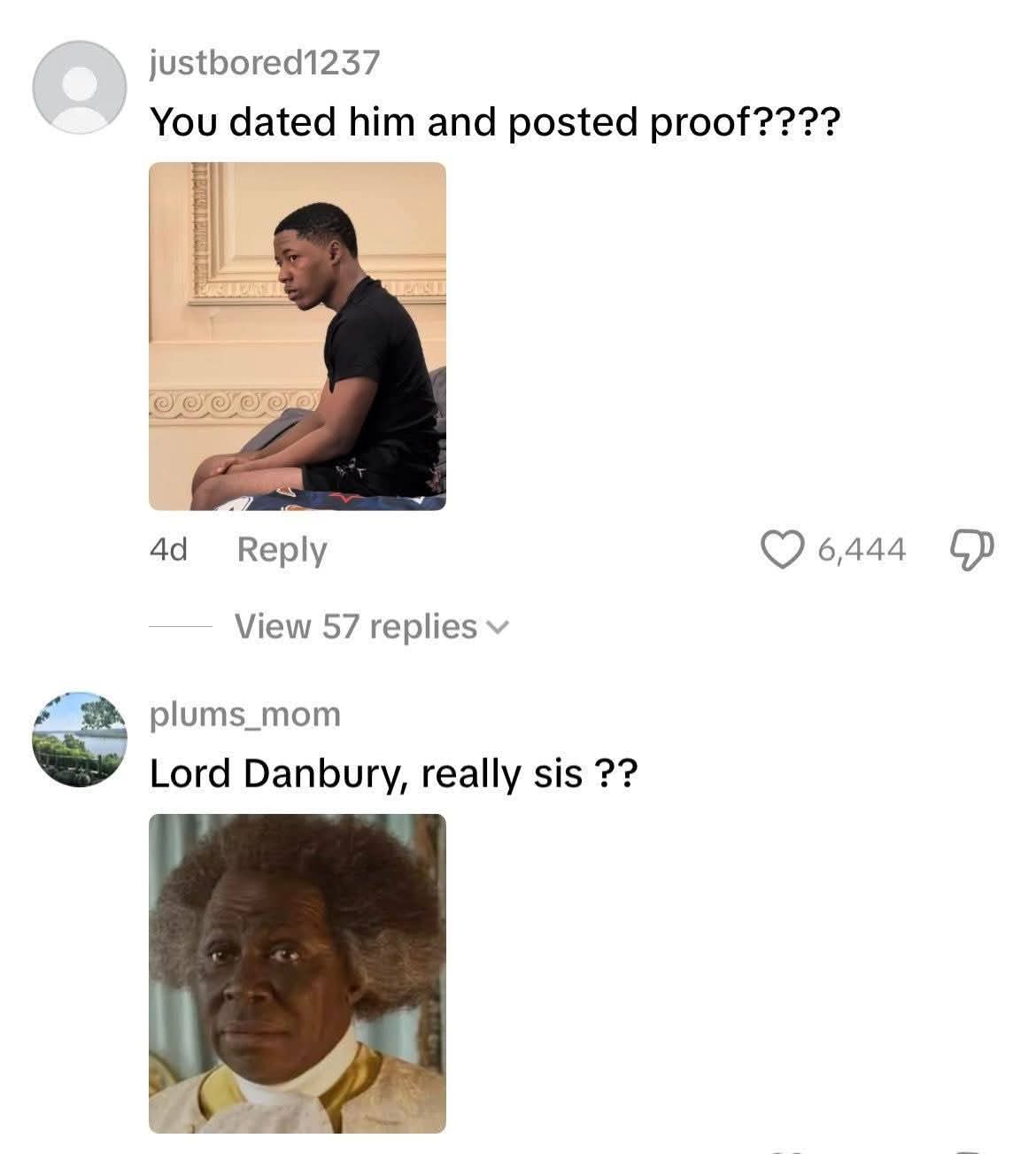Viewport: 1036px width, 1154px height.
Task: Reply to justbored1237's comment
Action: coord(282,550)
